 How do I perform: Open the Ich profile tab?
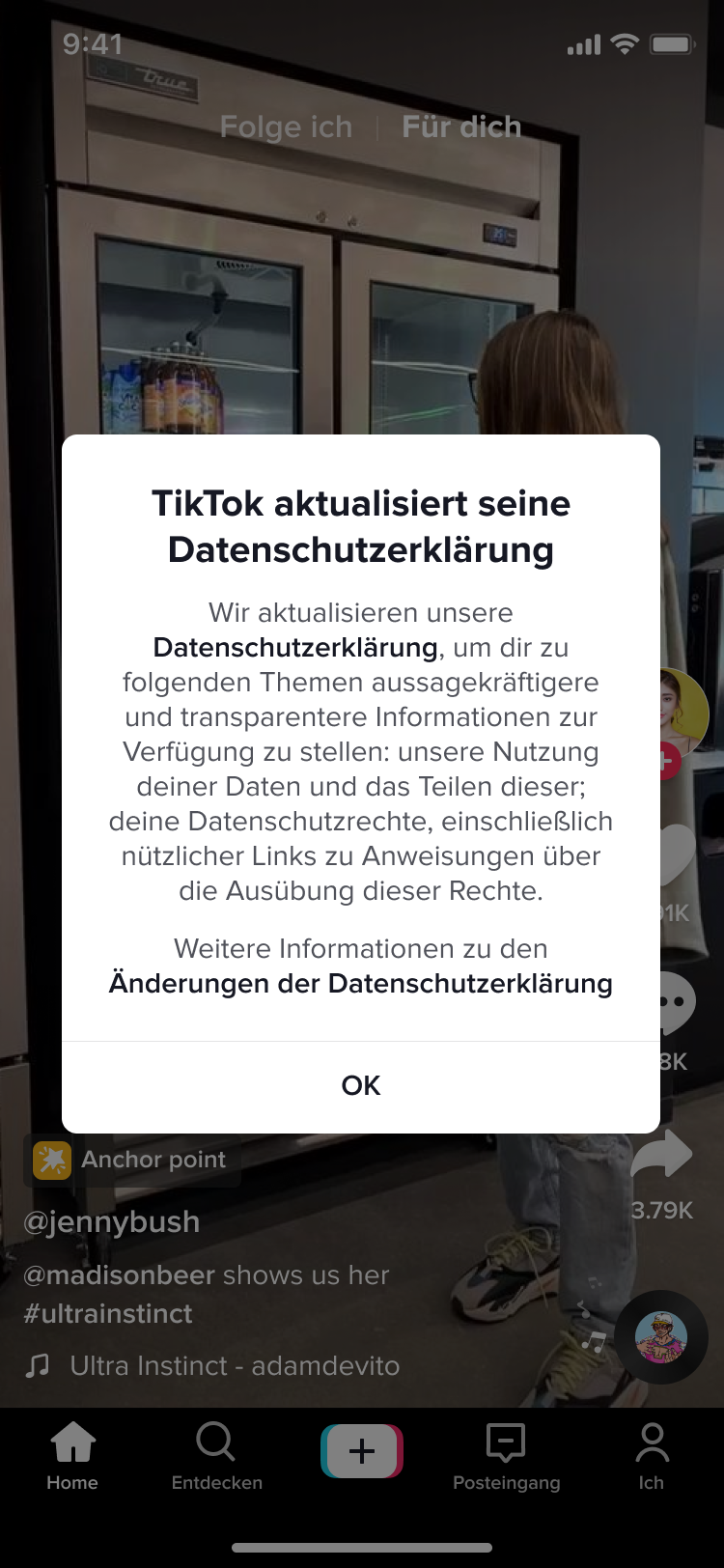(652, 1456)
